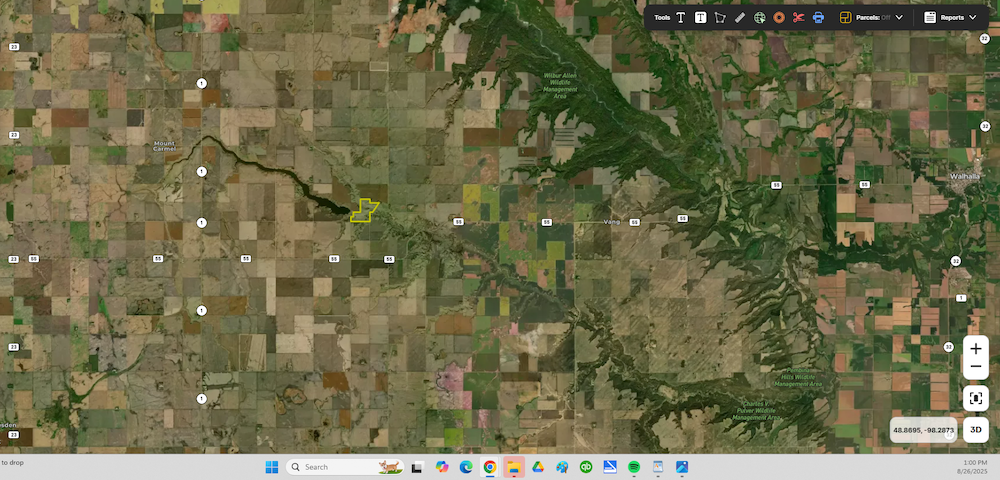This screenshot has width=1000, height=480.
Task: Zoom out with the minus button
Action: [976, 367]
